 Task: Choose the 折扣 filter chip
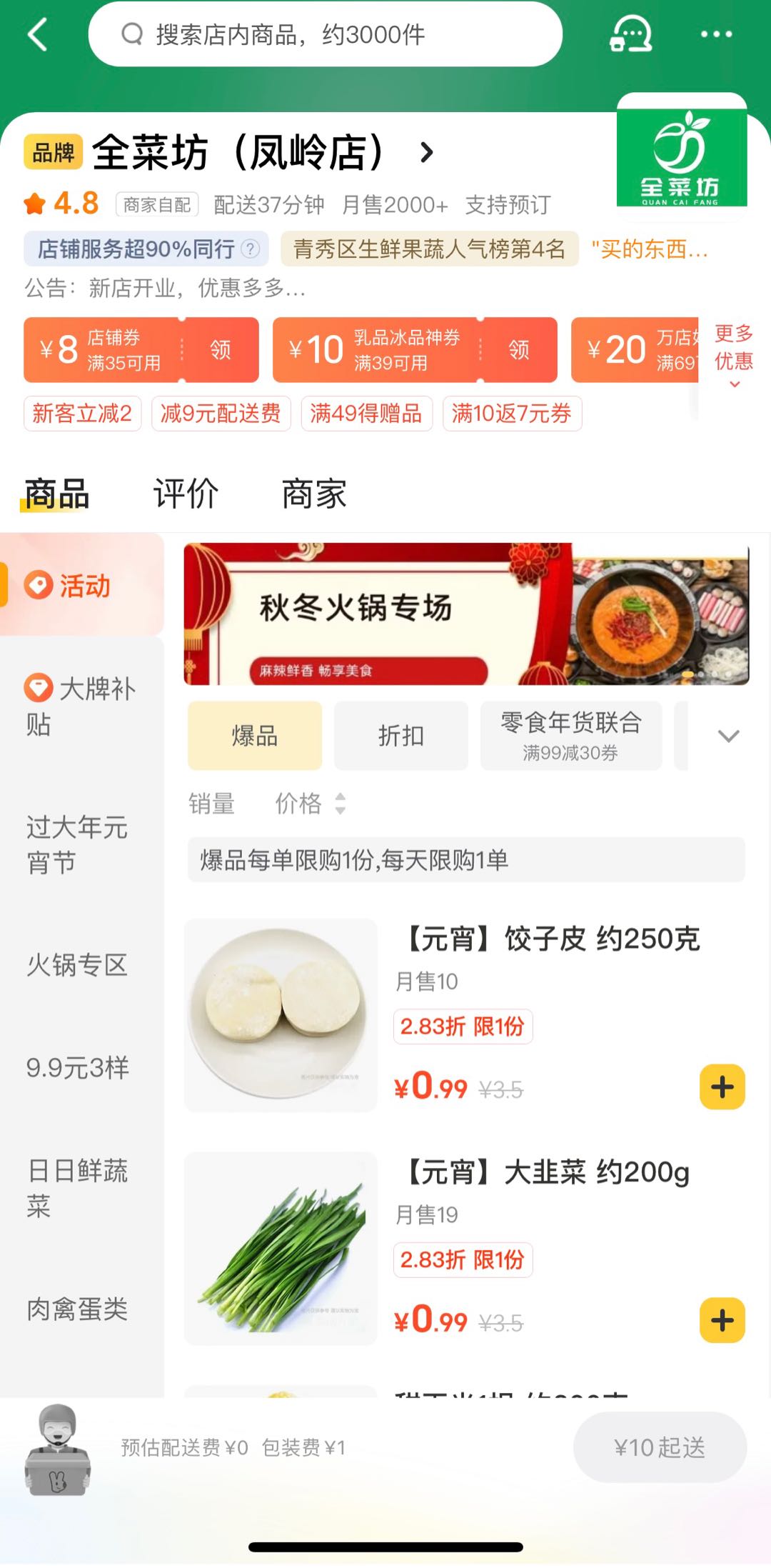(400, 736)
